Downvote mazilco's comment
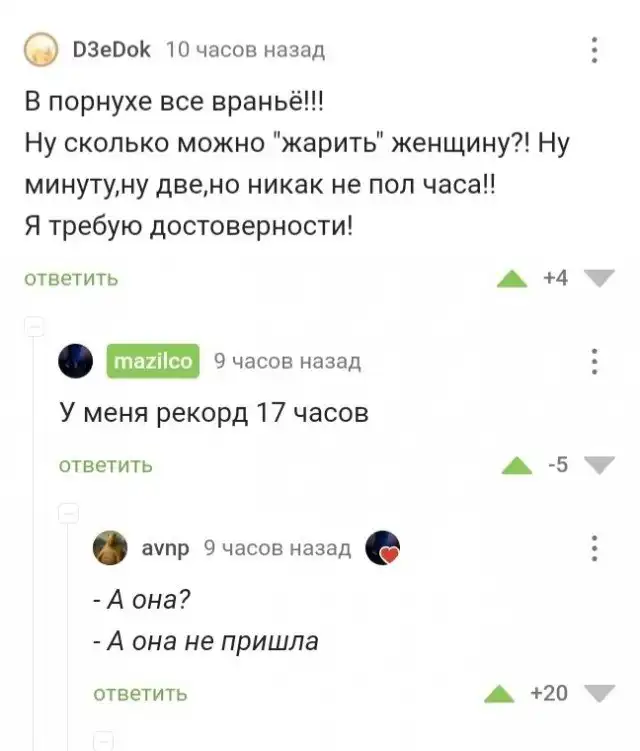This screenshot has width=640, height=751. click(598, 465)
